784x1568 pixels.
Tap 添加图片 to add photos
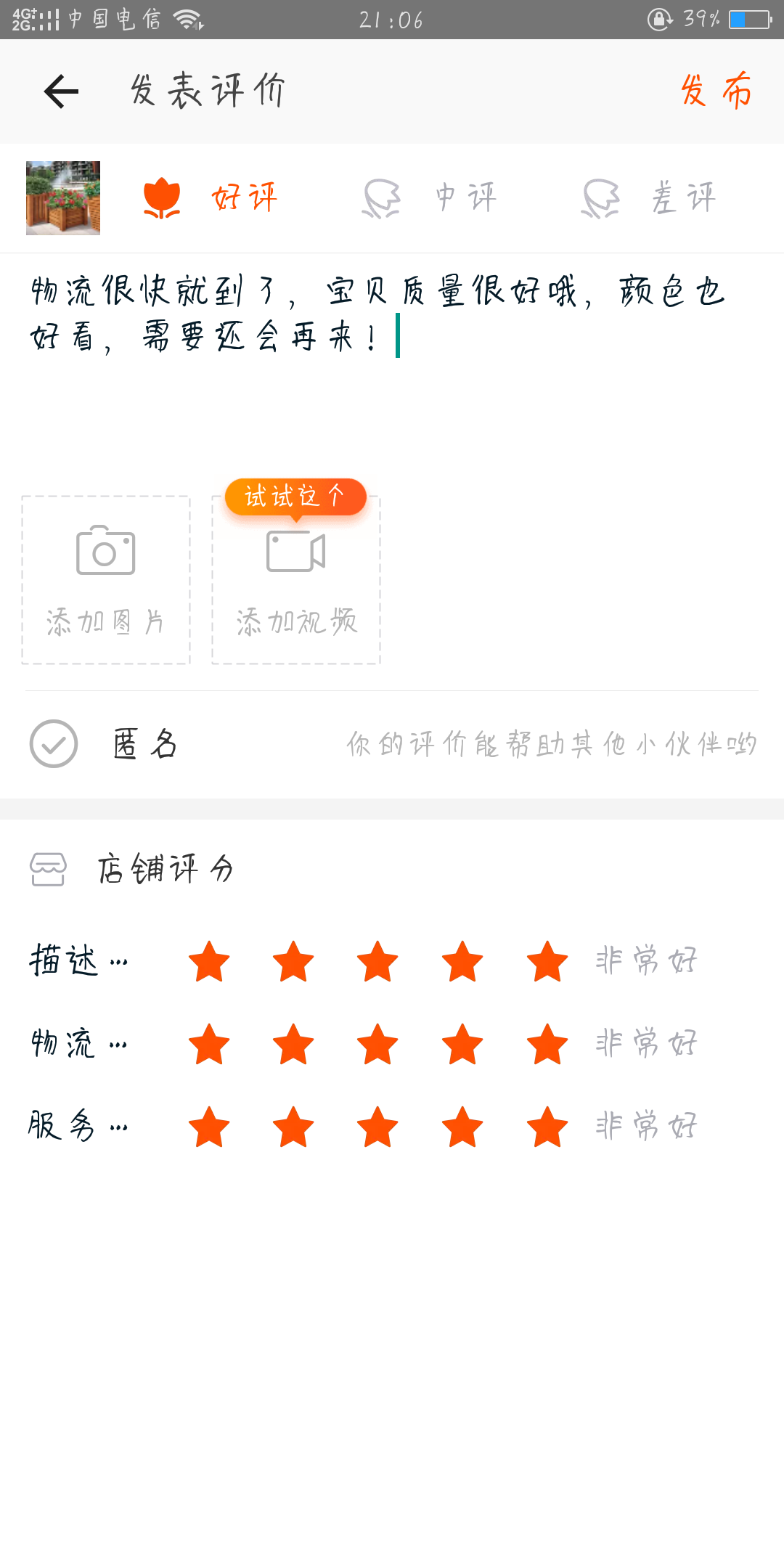106,579
